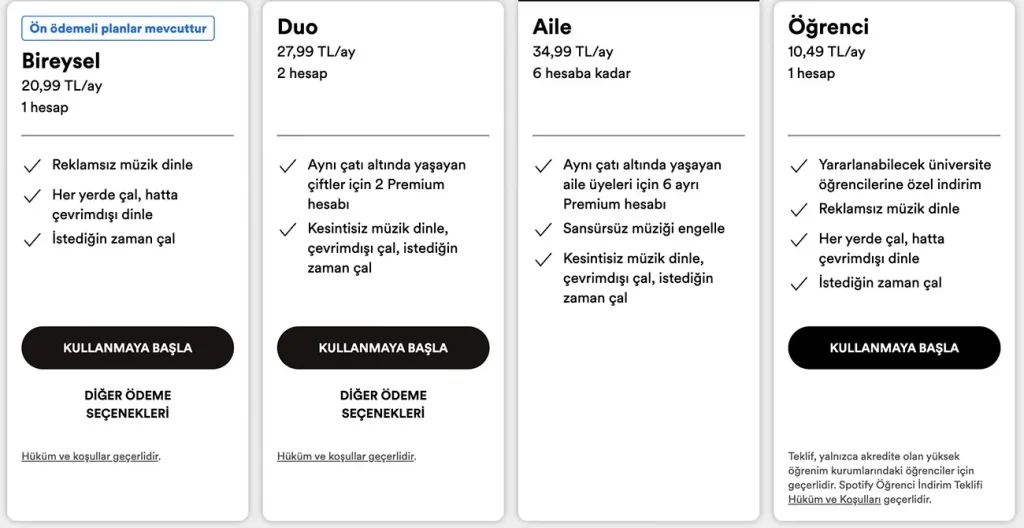
Task: Open the Öğrenci offer Hüküm ve Koşulları link
Action: point(834,498)
